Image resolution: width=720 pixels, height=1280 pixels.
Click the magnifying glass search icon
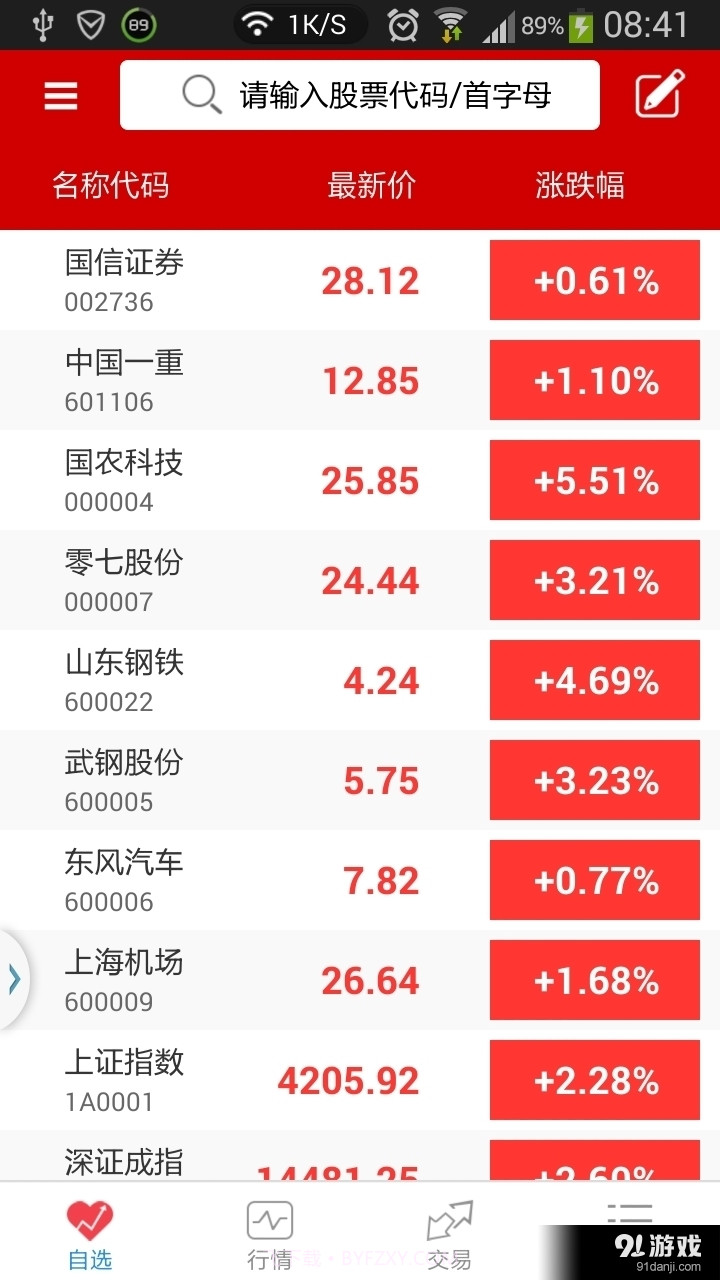[201, 93]
